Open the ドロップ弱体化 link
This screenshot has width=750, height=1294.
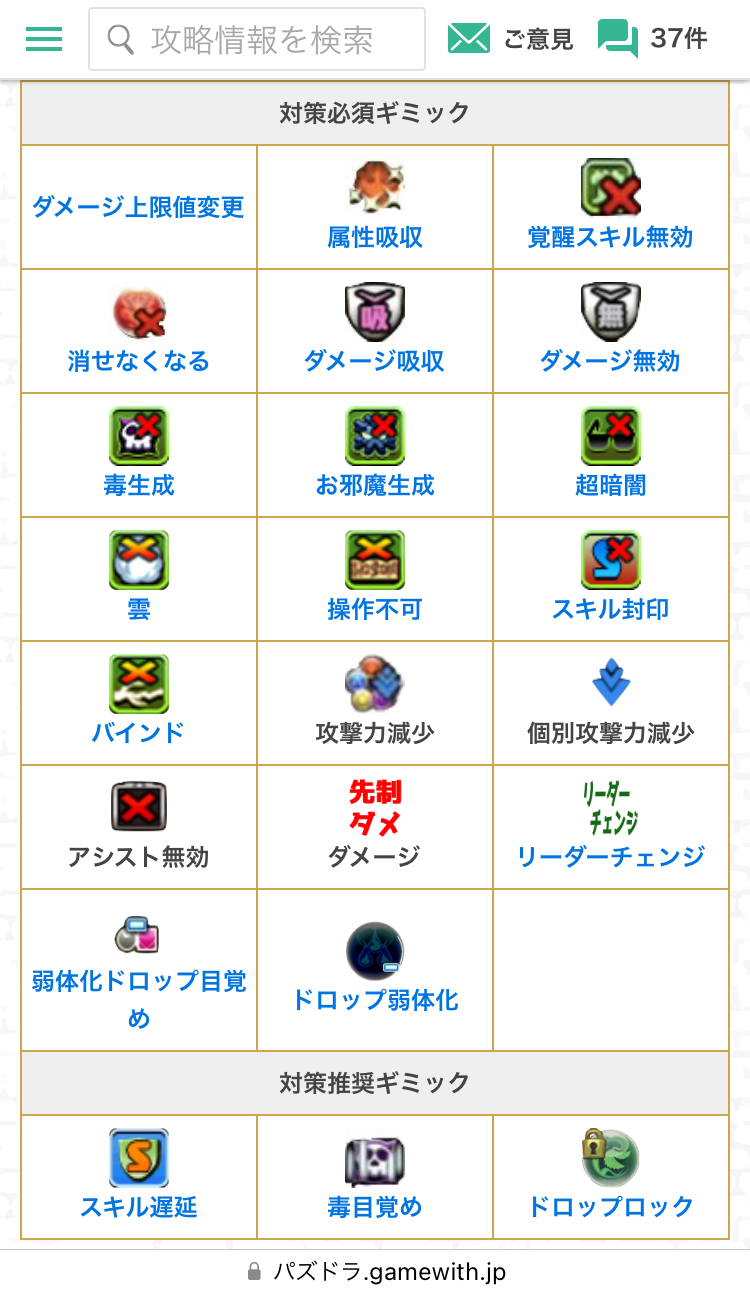(x=375, y=1000)
